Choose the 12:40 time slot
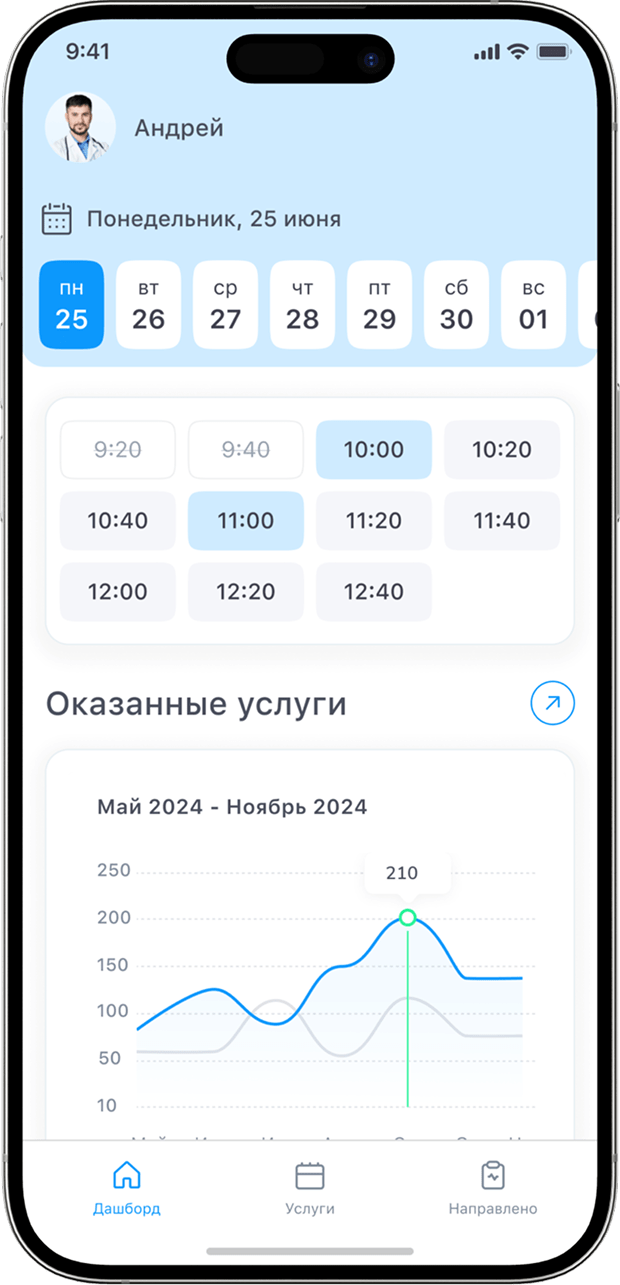Viewport: 620px width, 1285px height. click(373, 592)
